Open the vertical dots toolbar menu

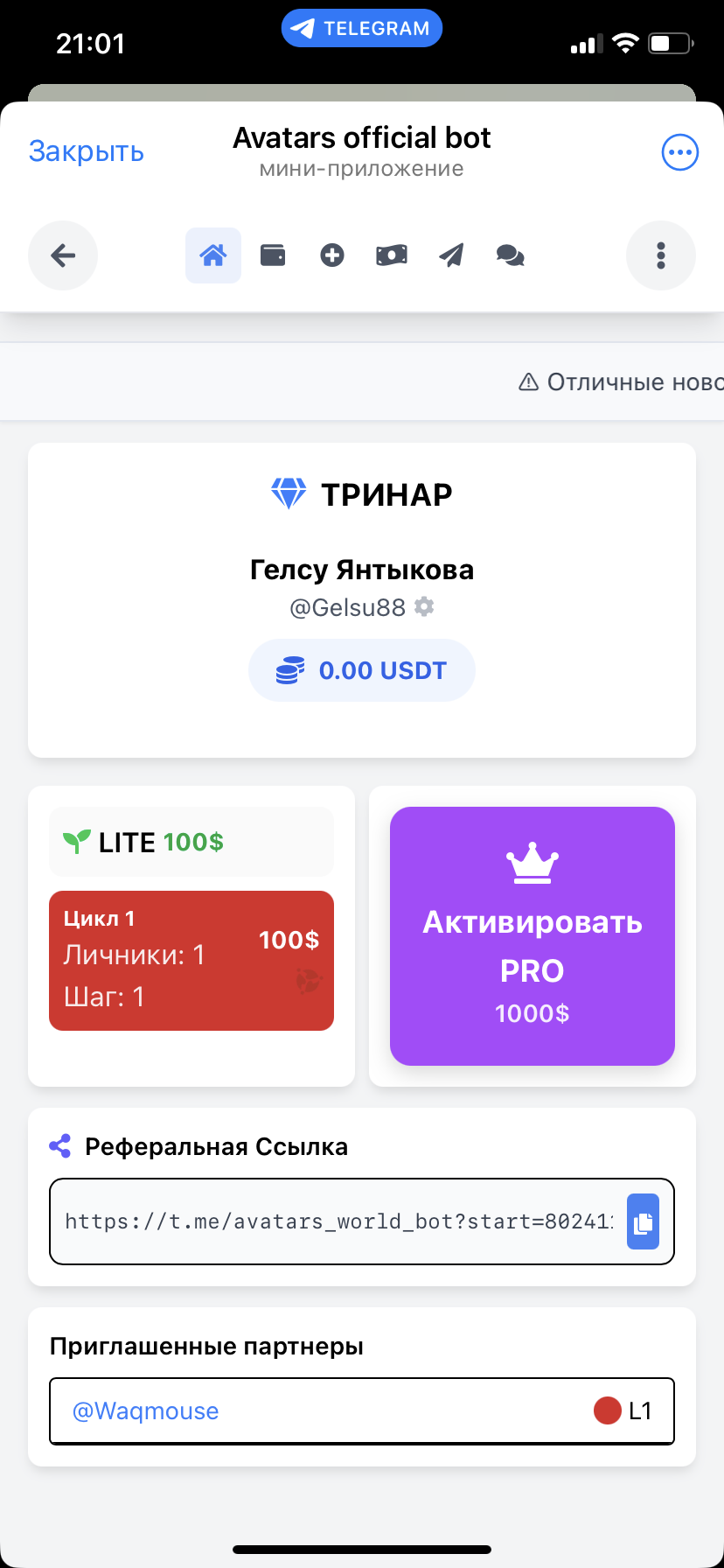click(x=661, y=255)
